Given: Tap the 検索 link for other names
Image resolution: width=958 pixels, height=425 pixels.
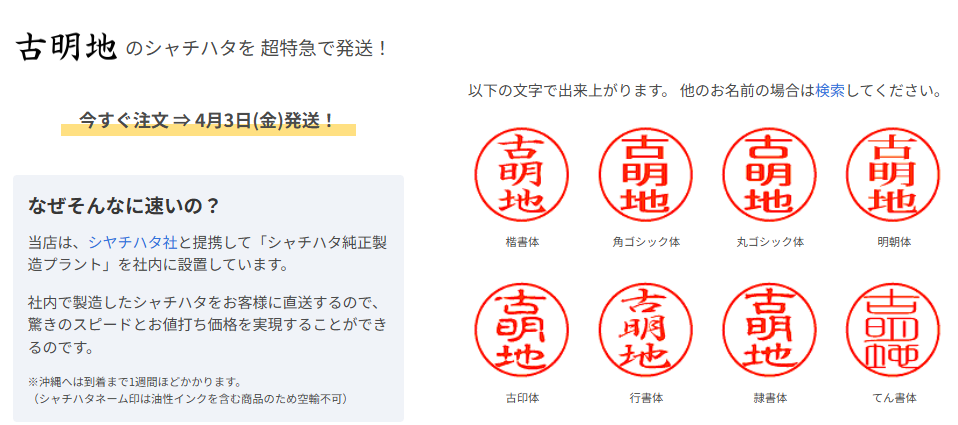Looking at the screenshot, I should [829, 91].
